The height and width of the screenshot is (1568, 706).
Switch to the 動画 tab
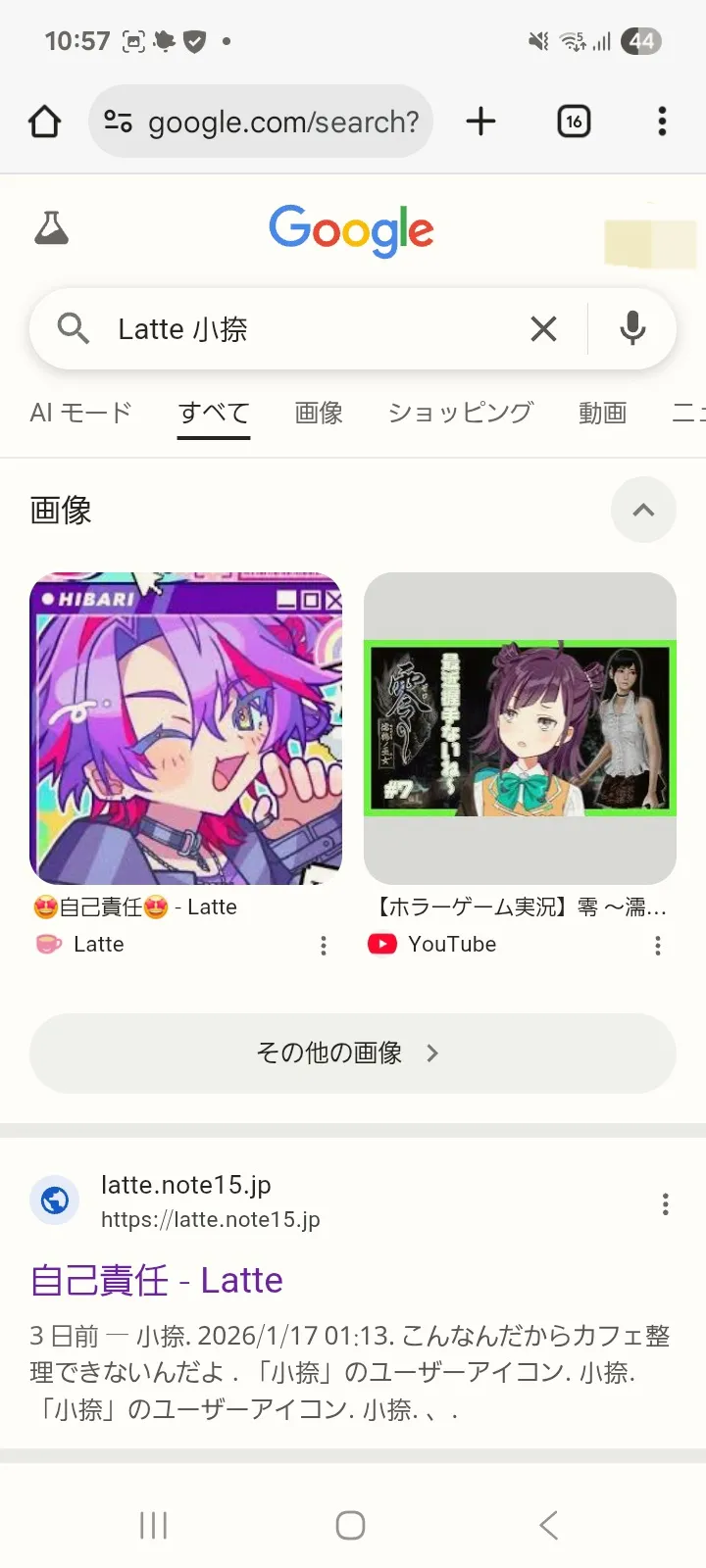tap(602, 413)
